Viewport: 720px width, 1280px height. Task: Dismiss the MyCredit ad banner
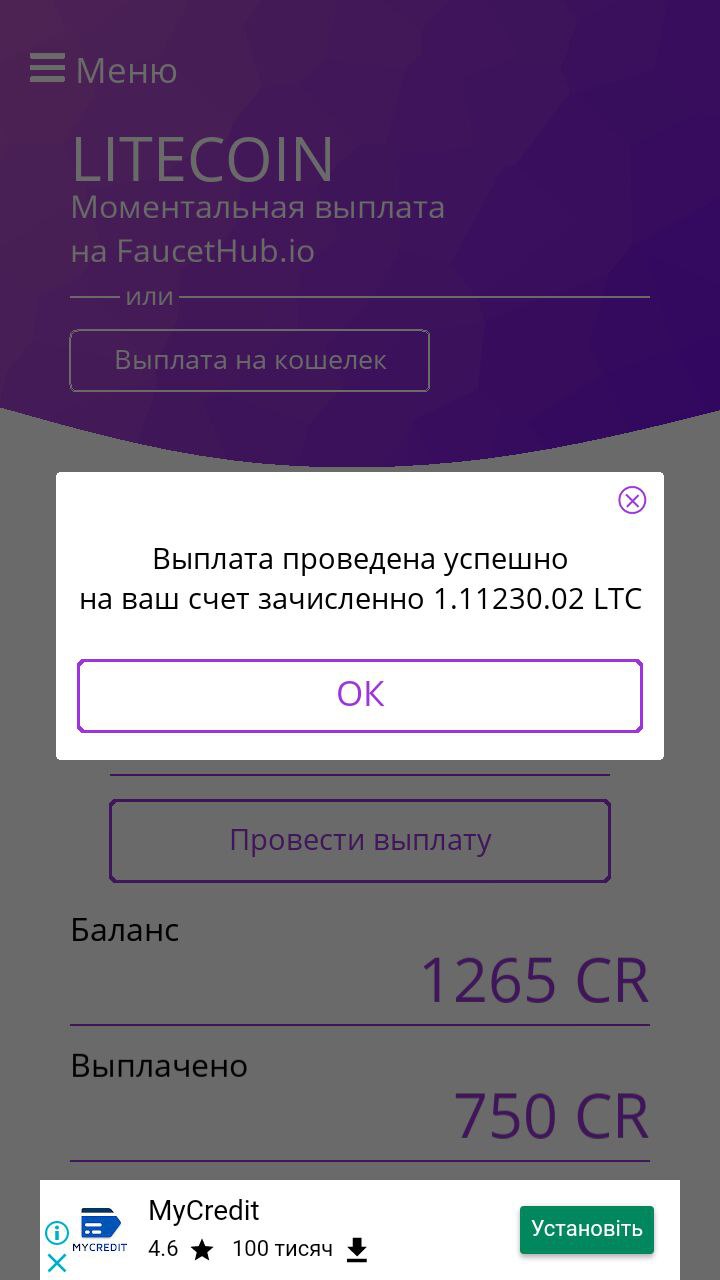coord(57,1263)
